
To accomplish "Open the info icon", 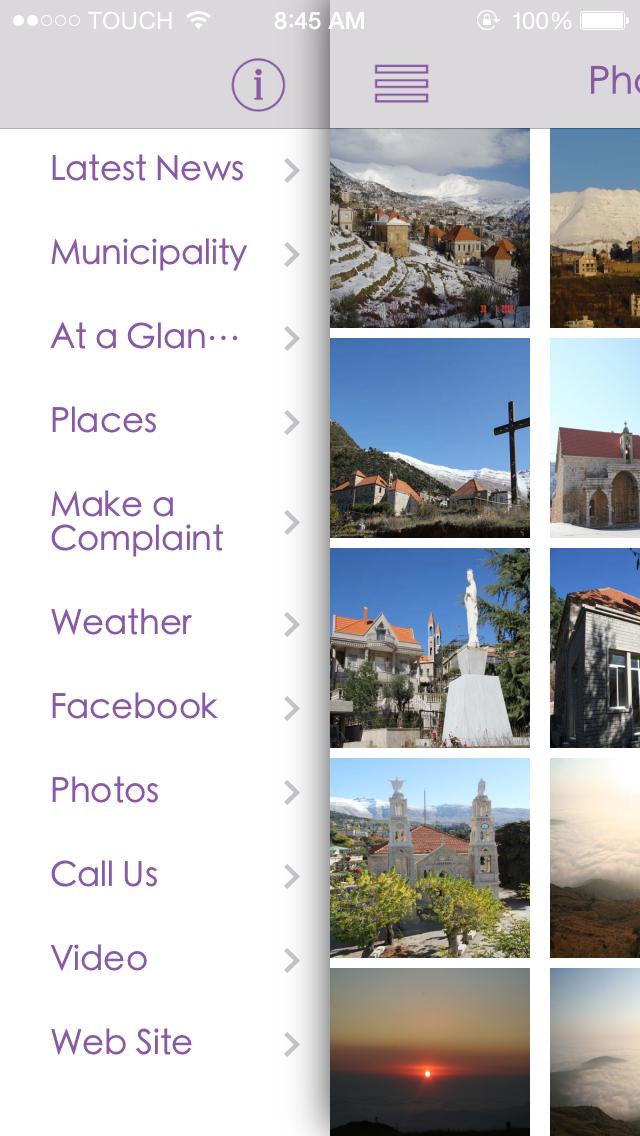I will click(258, 85).
